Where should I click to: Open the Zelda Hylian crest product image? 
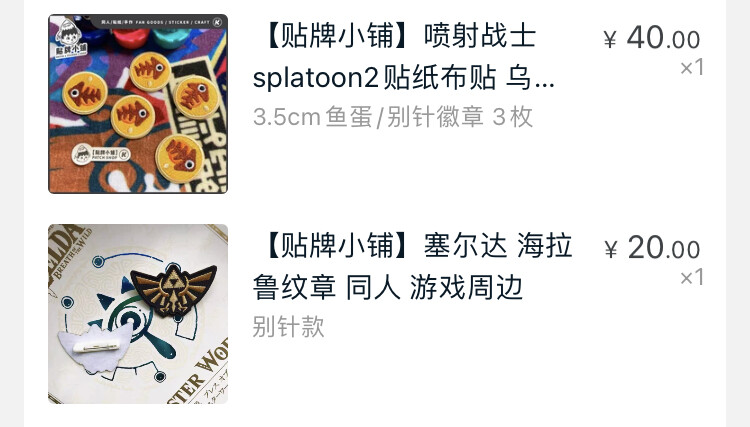click(138, 314)
